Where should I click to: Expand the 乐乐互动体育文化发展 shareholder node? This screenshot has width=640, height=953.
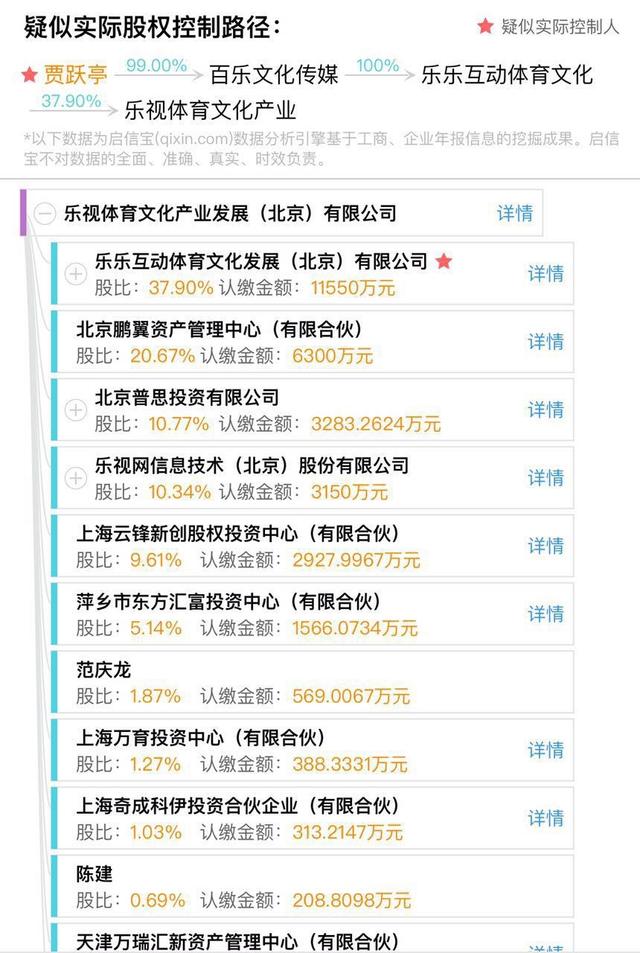click(76, 274)
